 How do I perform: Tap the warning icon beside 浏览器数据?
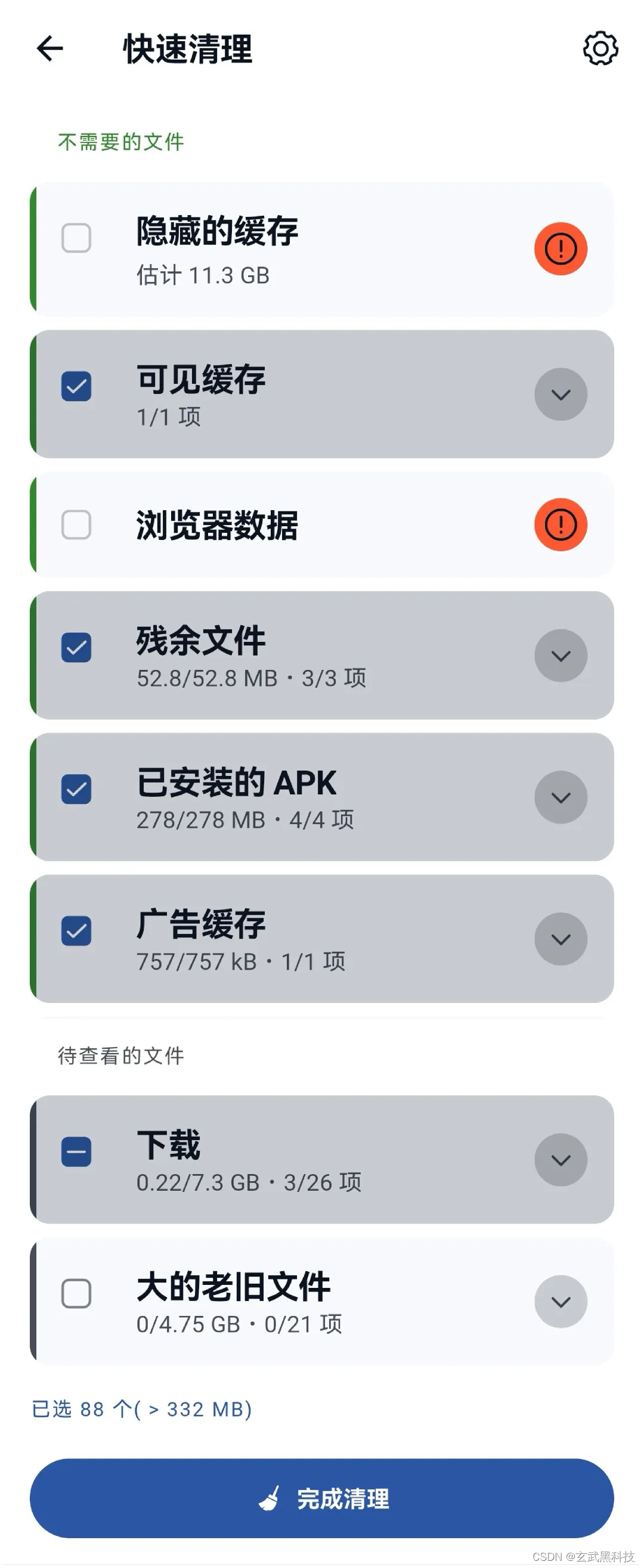coord(561,524)
